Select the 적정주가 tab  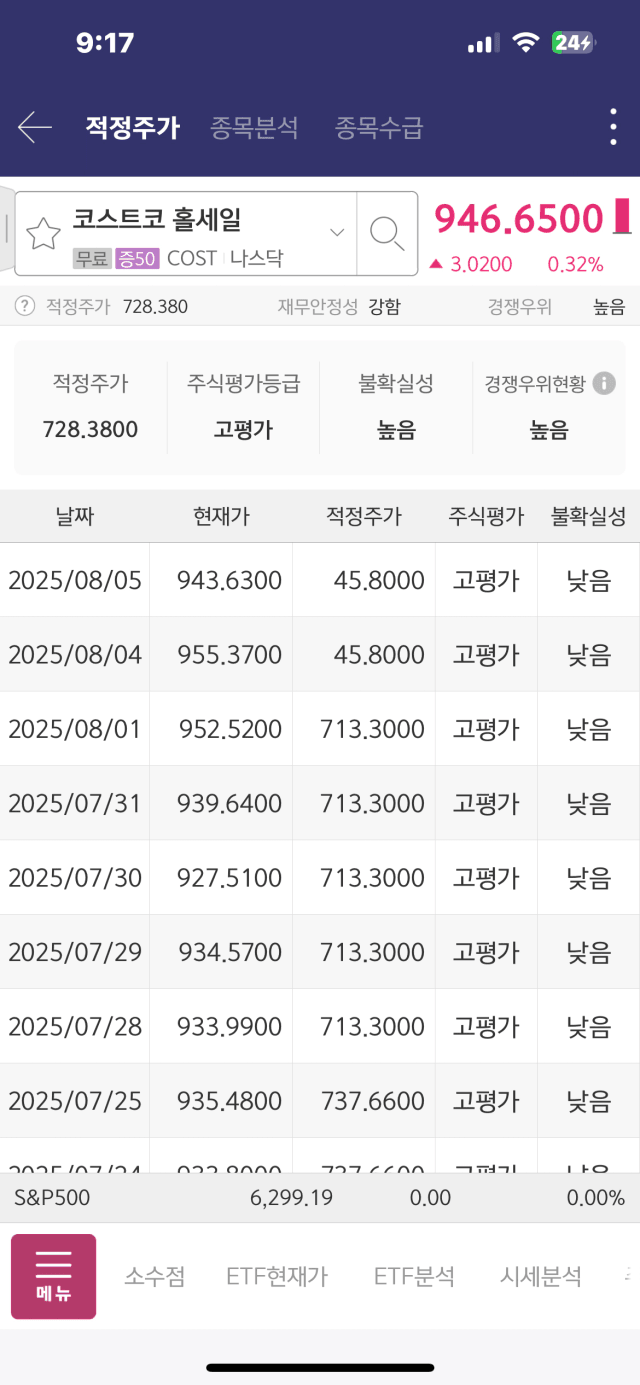coord(132,128)
